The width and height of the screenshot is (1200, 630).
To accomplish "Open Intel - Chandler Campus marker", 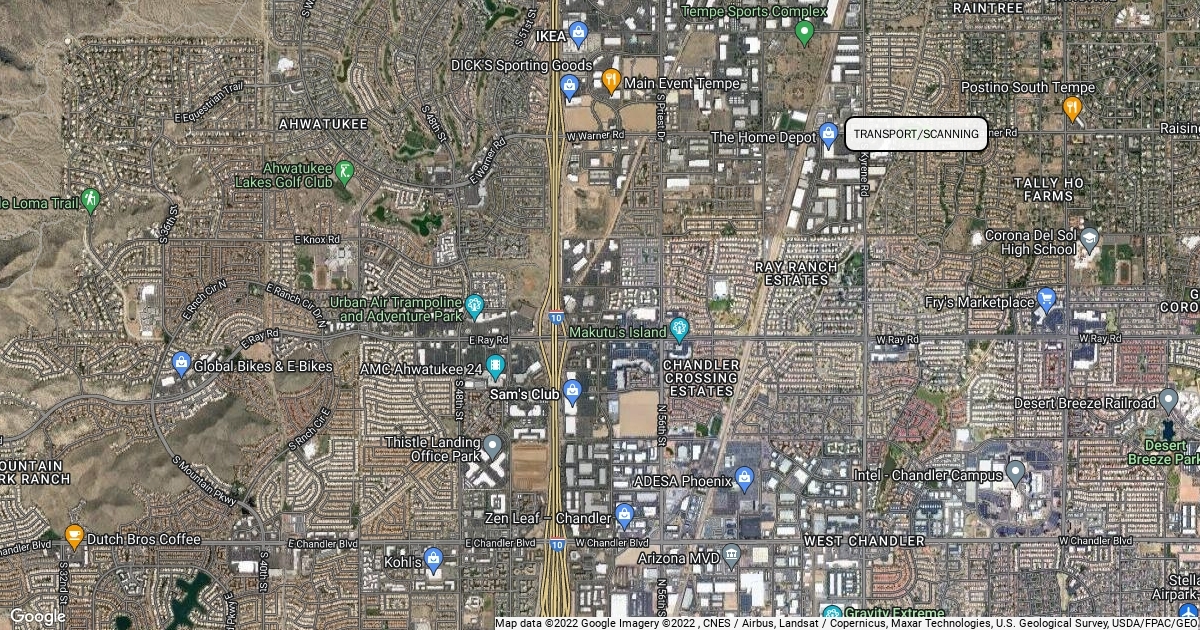I will coord(1016,470).
